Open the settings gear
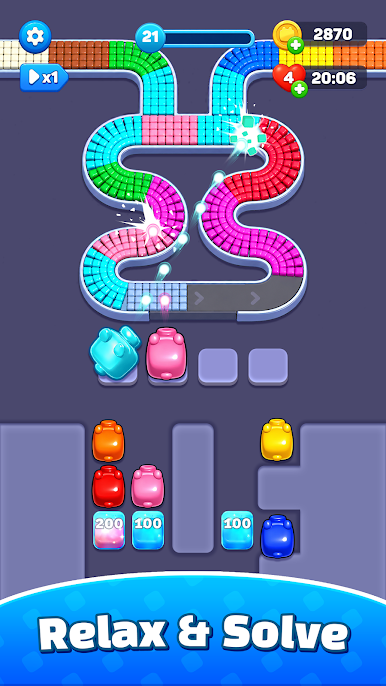The height and width of the screenshot is (686, 386). [35, 37]
